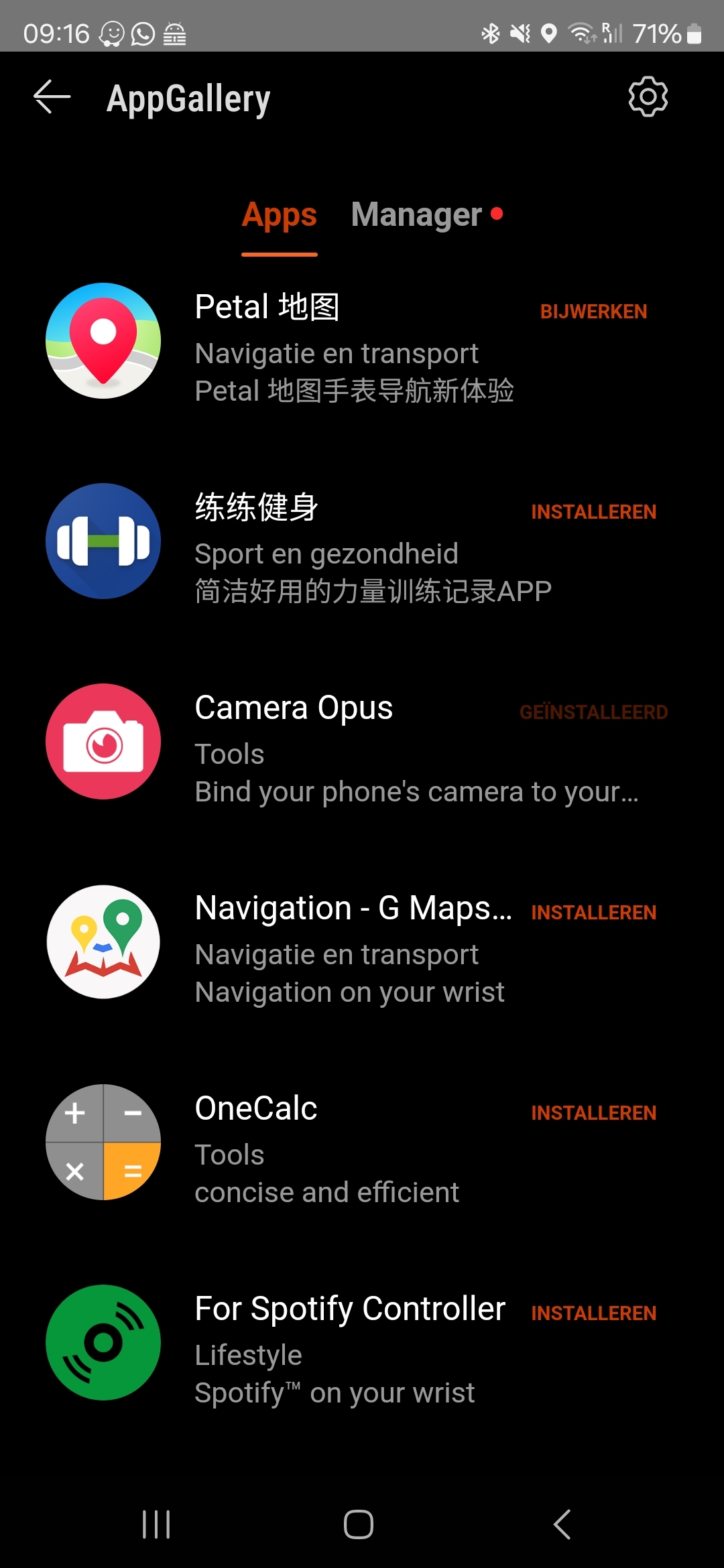This screenshot has width=724, height=1568.
Task: Install Navigation - G Maps
Action: (593, 913)
